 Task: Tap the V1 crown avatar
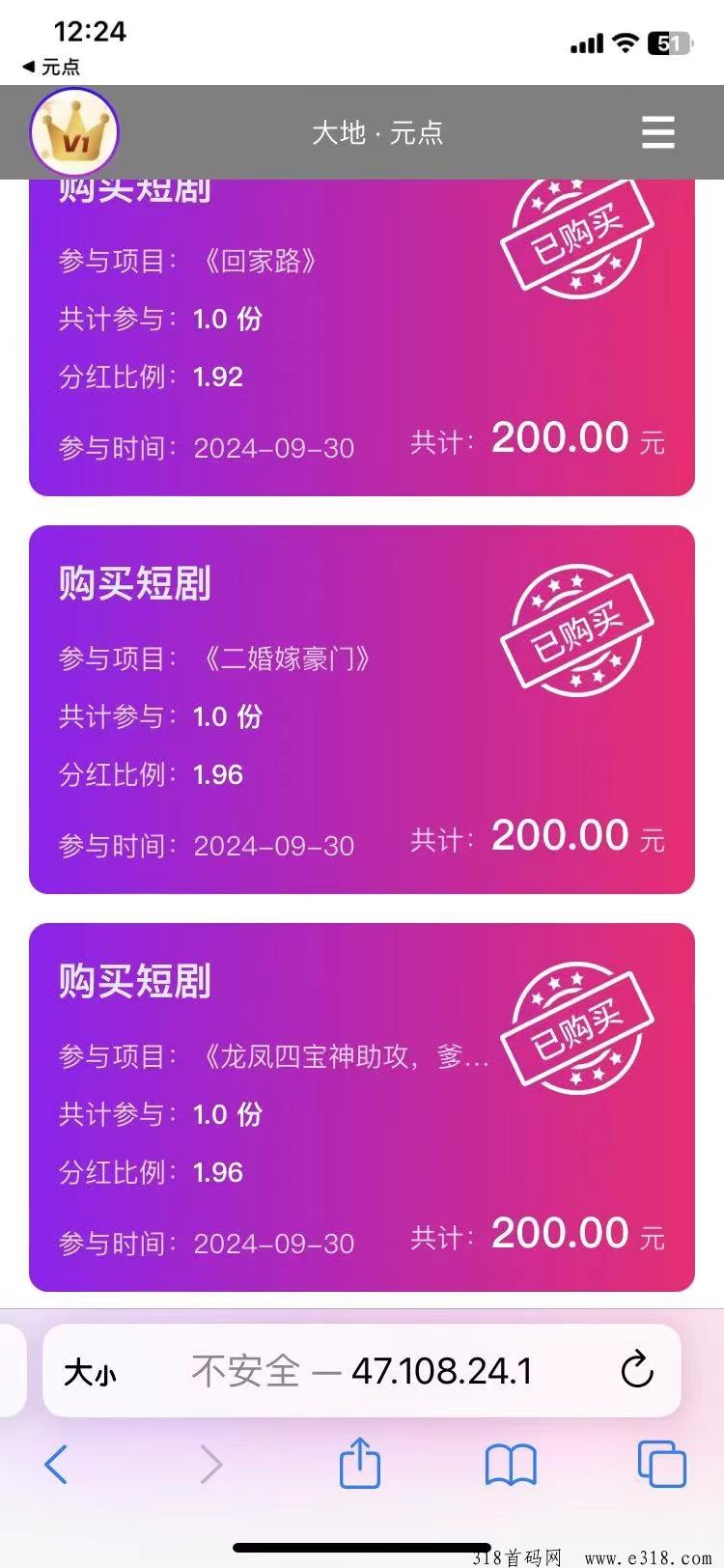coord(74,132)
